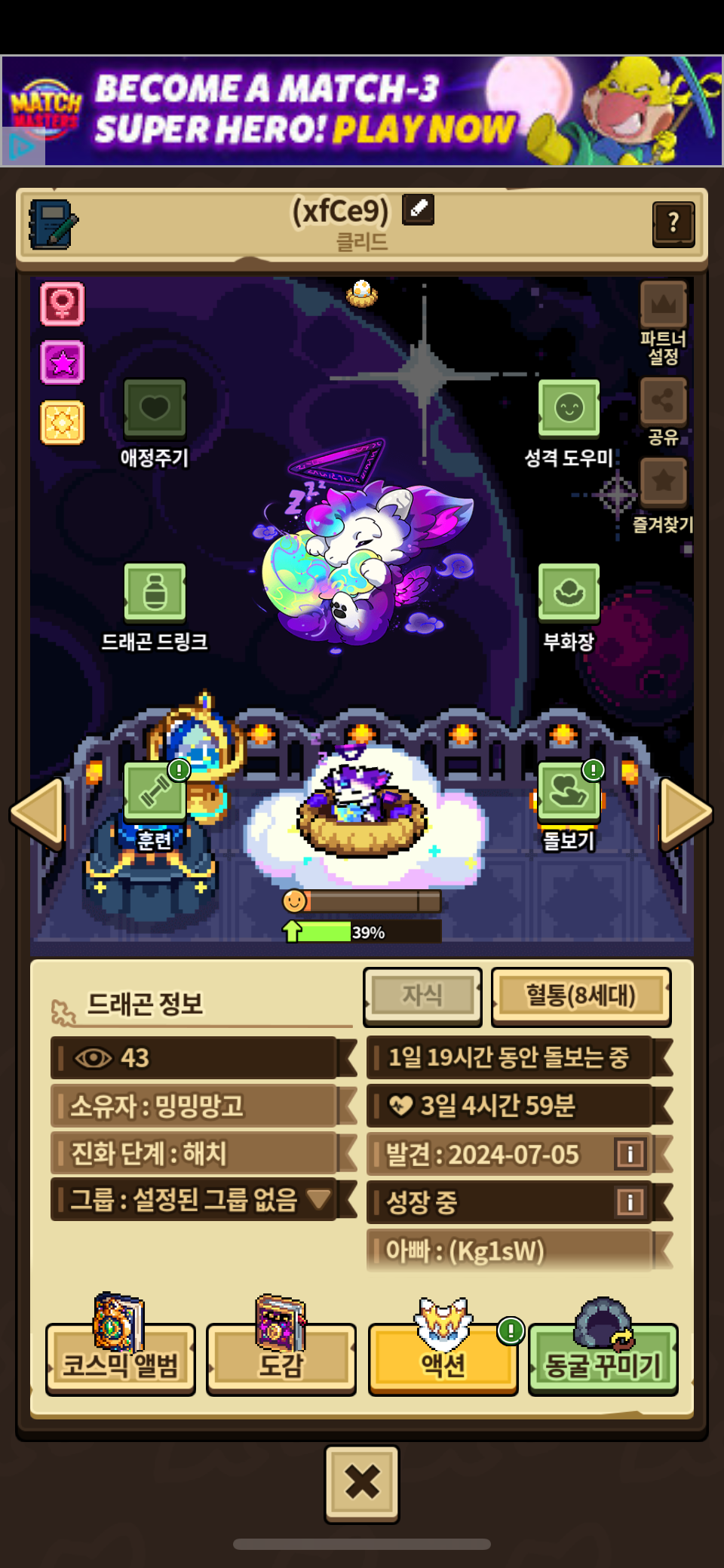
Task: Use 드래곤 드링크 on the dragon
Action: (x=155, y=592)
